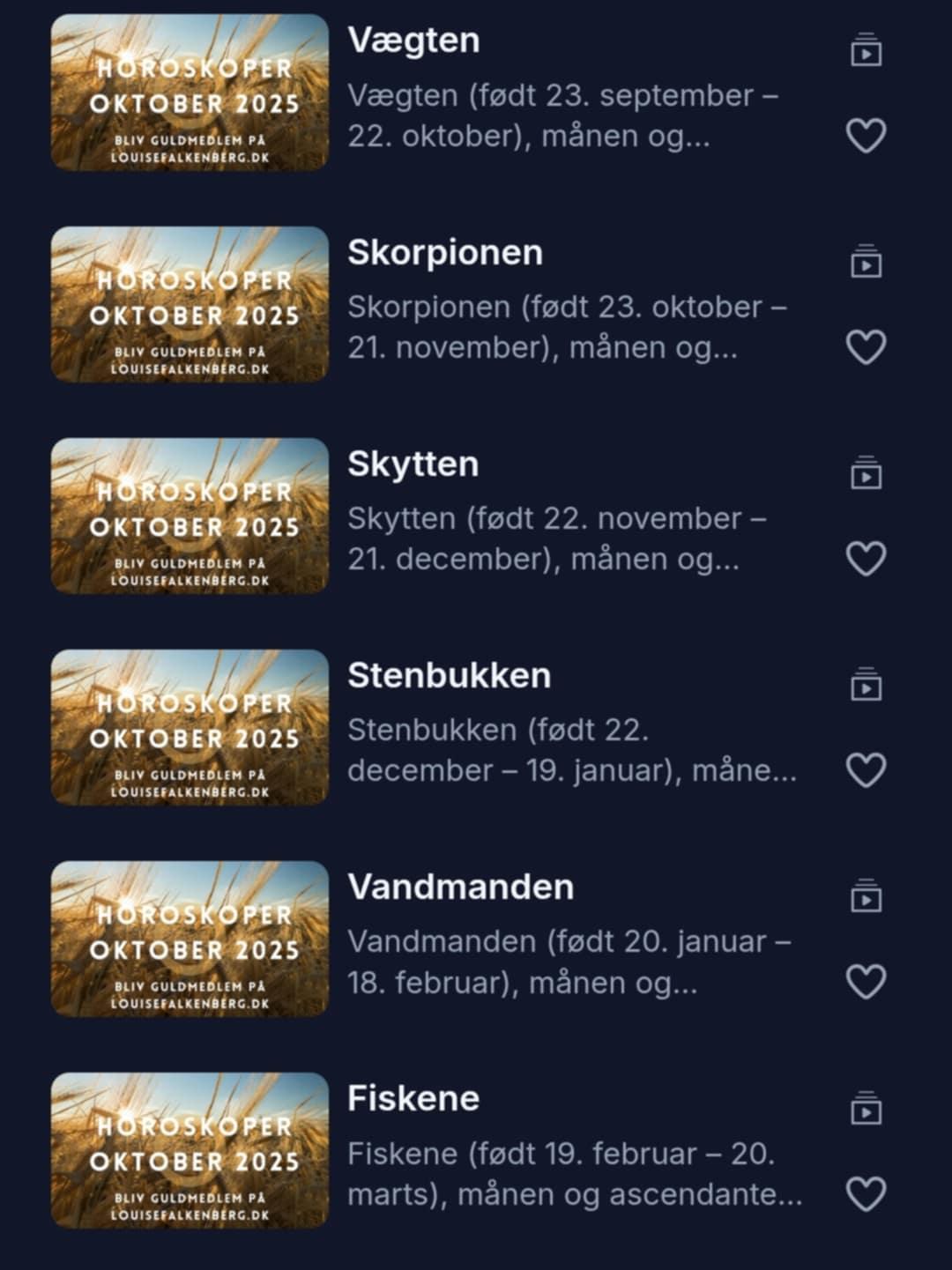Screen dimensions: 952x1270
Task: Favorite the Skorpionen episode with the heart
Action: [866, 347]
